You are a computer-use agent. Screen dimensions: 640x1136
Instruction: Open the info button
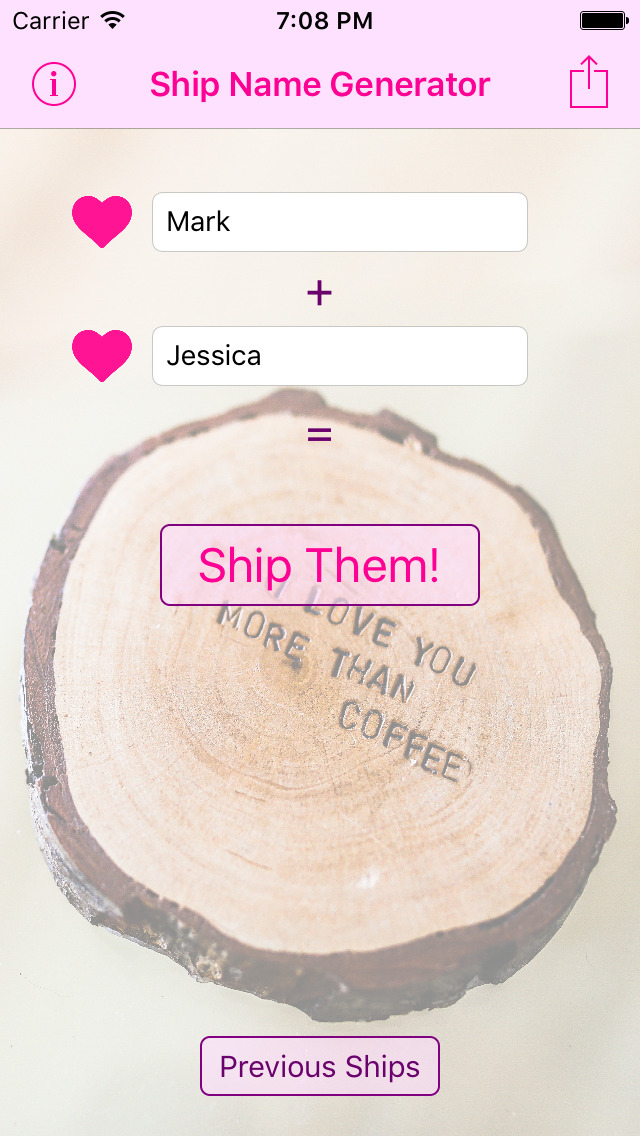coord(54,84)
